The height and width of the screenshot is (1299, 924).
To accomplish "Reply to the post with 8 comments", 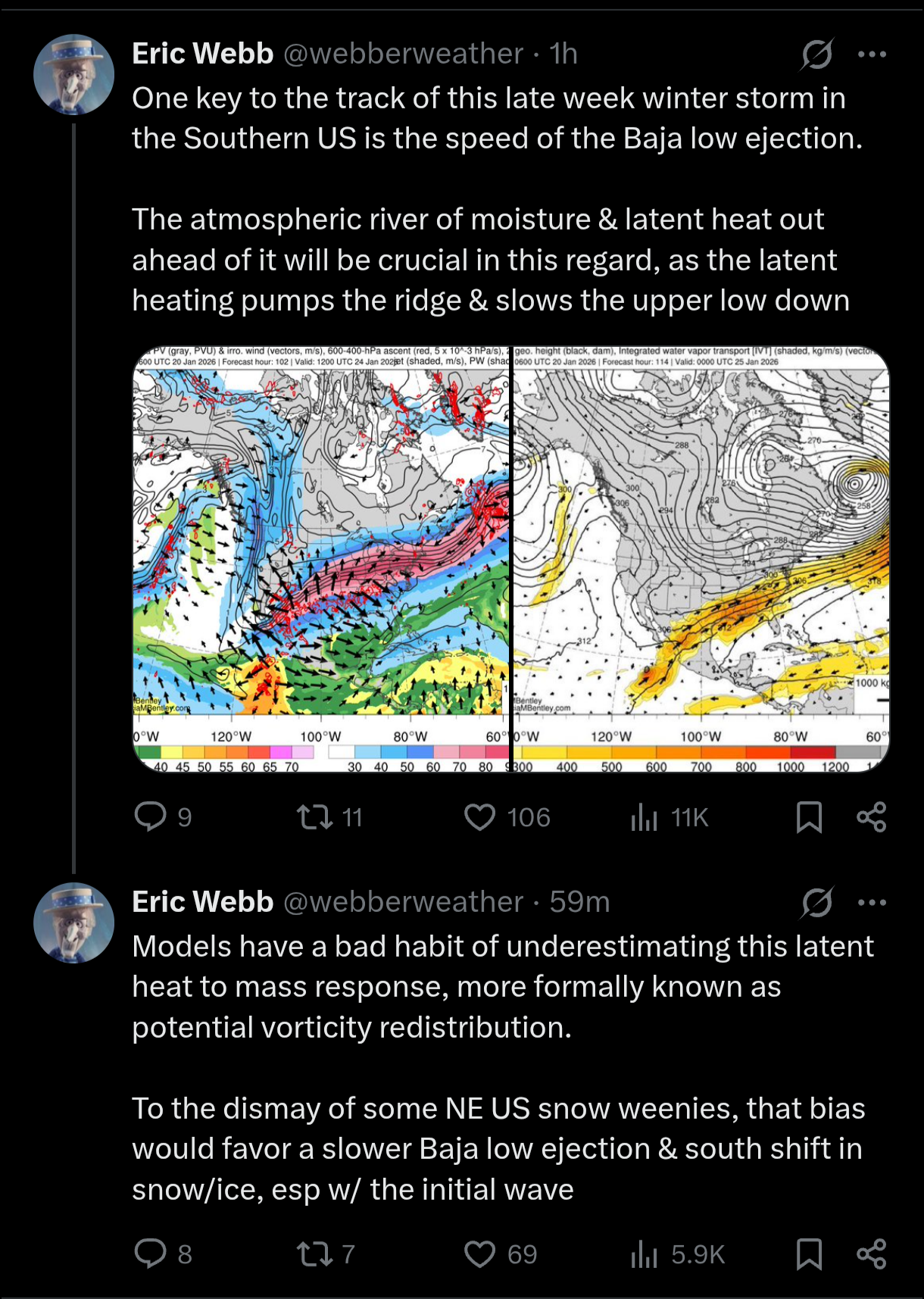I will coord(150,1254).
